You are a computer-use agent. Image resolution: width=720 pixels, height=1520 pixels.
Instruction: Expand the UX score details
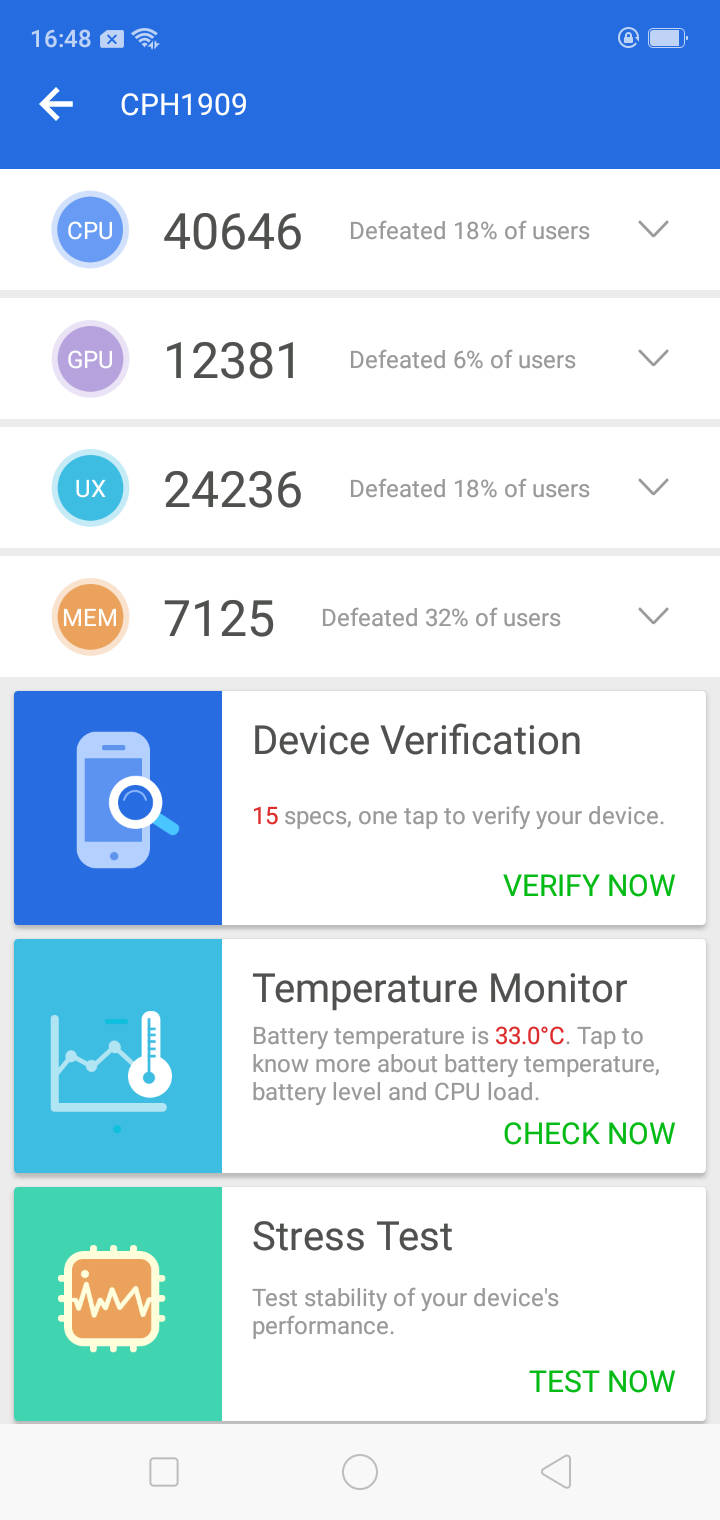653,487
